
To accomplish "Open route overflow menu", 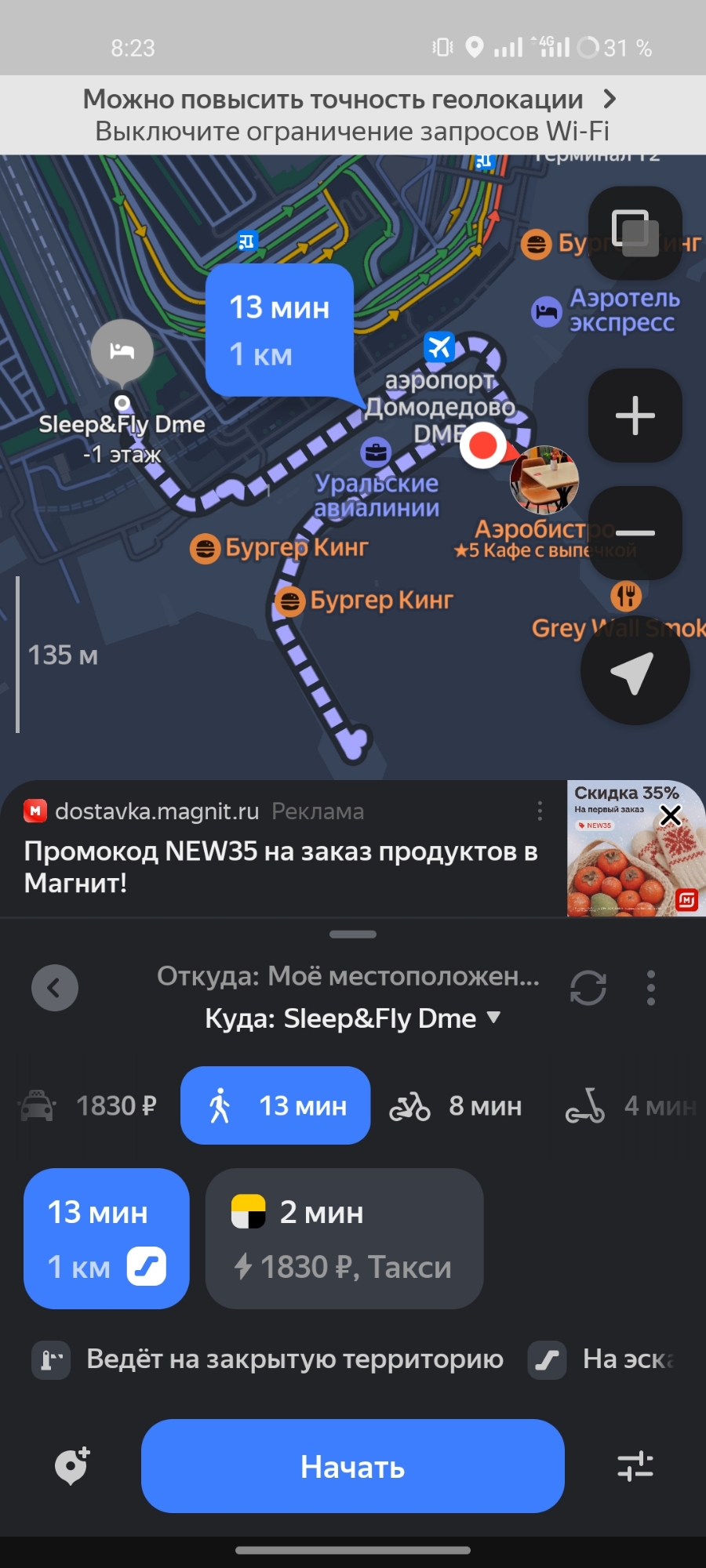I will pos(650,988).
